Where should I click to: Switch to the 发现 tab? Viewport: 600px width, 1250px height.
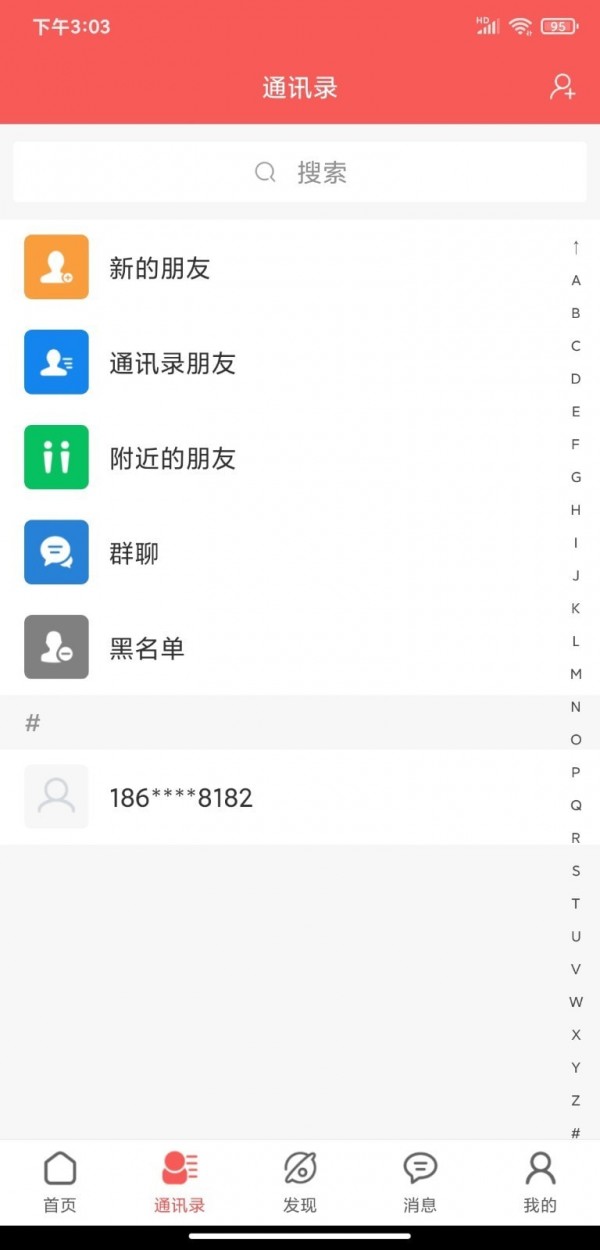click(300, 1181)
